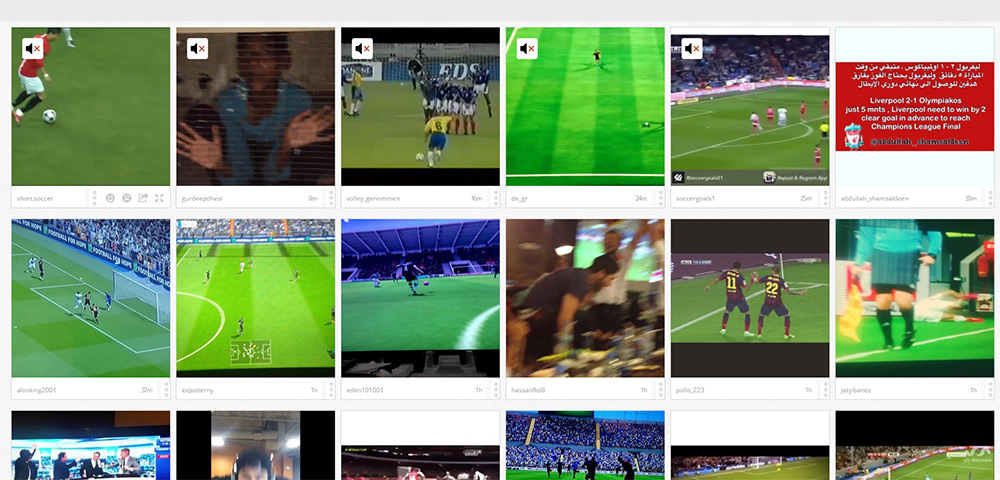Unmute the volley_genommen video
Image resolution: width=1000 pixels, height=480 pixels.
pyautogui.click(x=362, y=48)
